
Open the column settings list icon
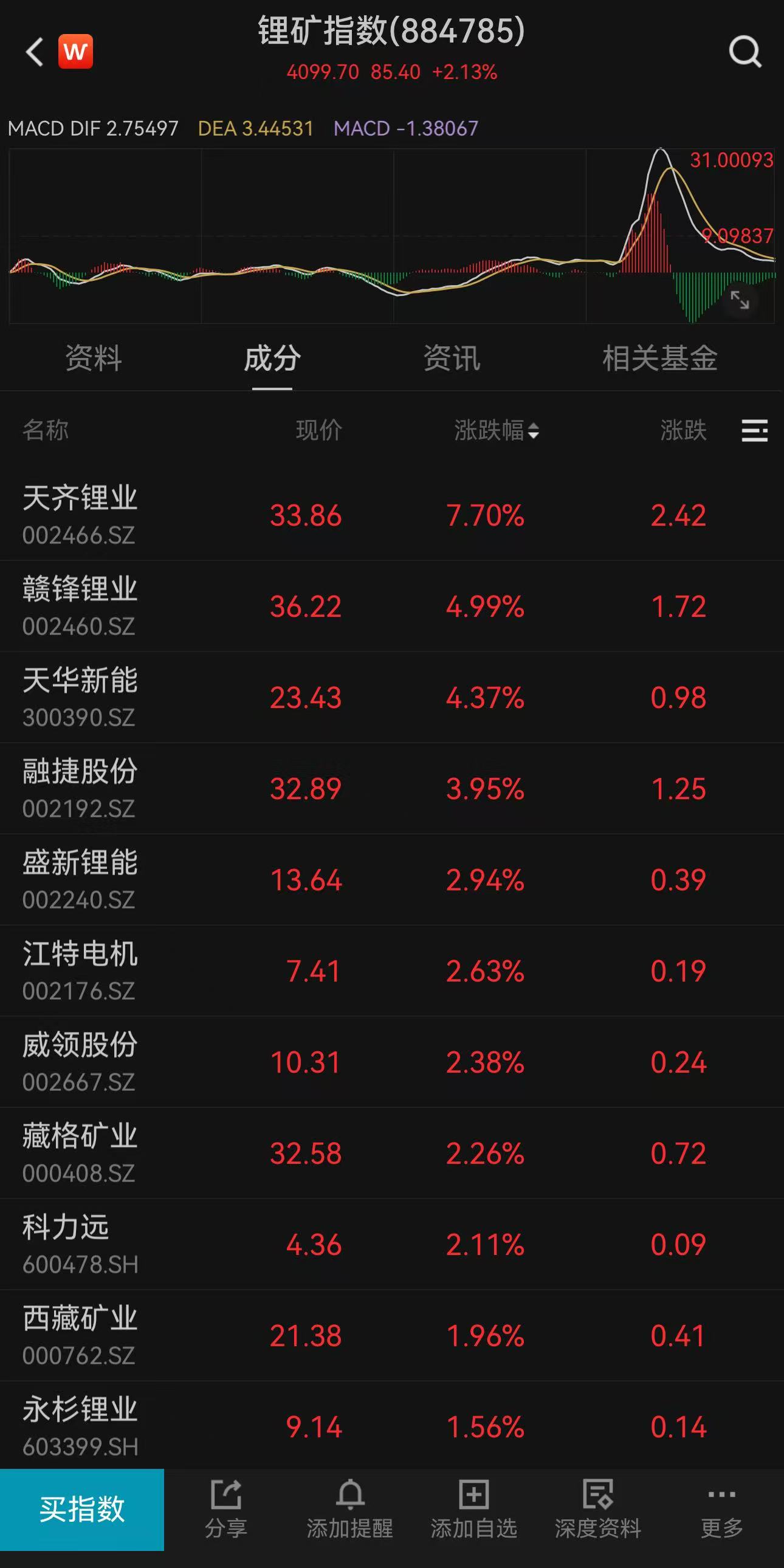[754, 430]
